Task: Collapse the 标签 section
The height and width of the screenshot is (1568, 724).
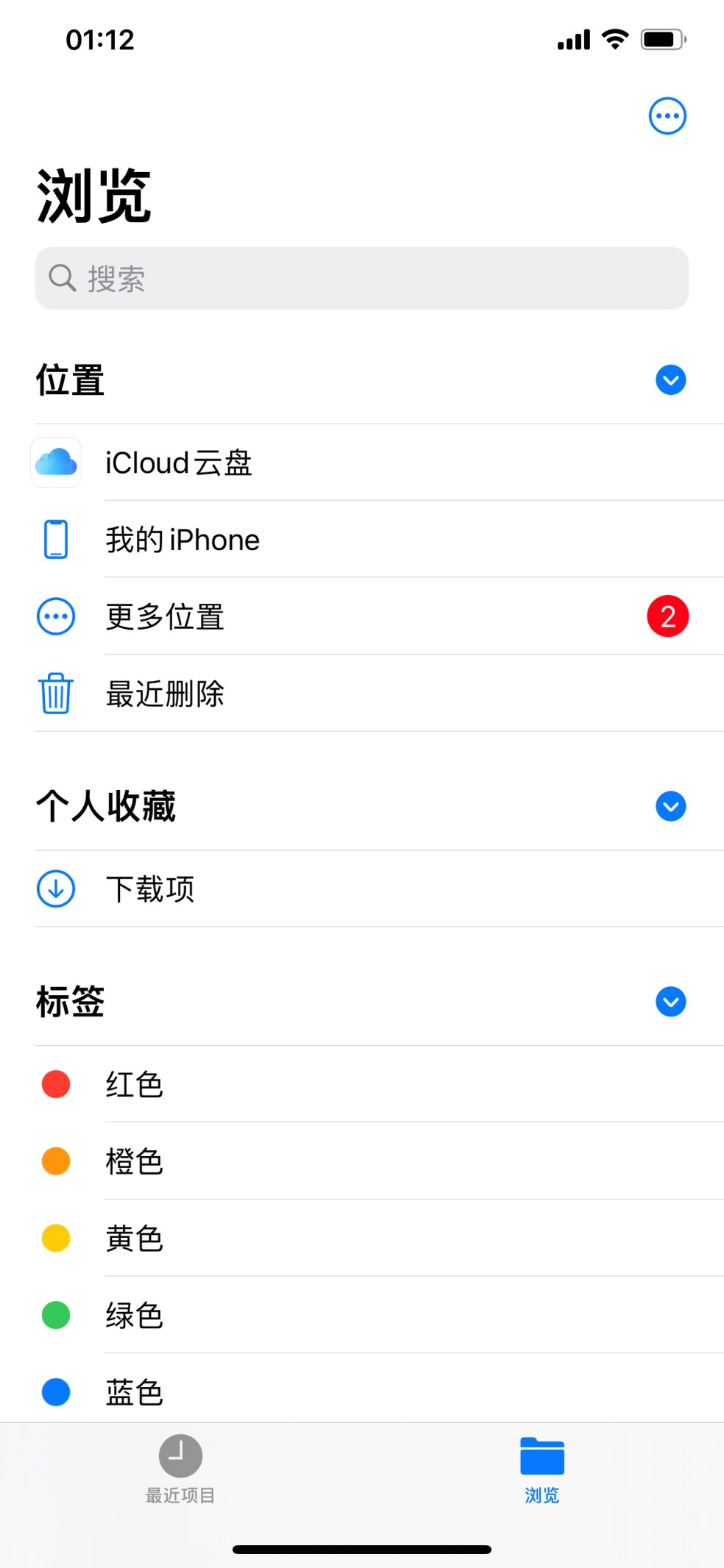Action: tap(670, 1002)
